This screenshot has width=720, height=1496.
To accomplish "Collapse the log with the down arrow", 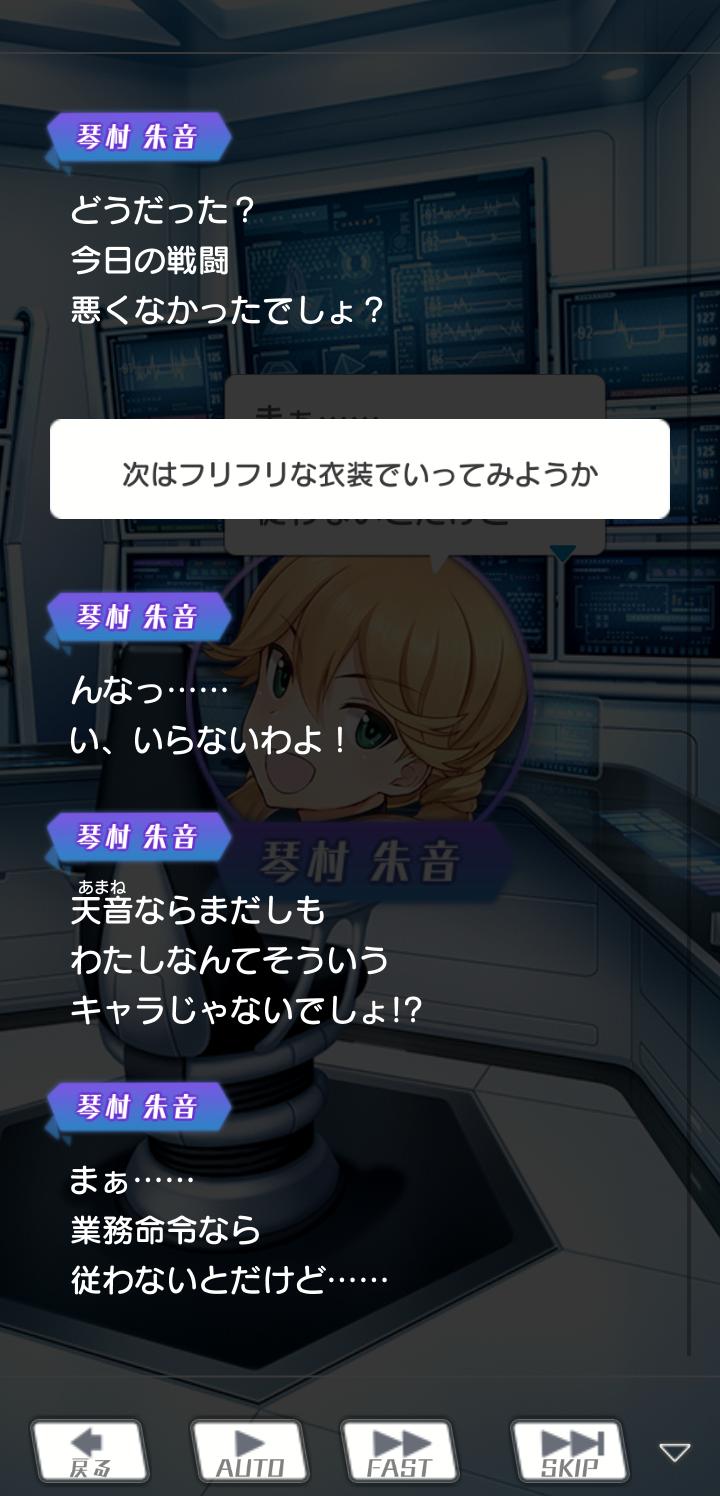I will pos(675,1452).
